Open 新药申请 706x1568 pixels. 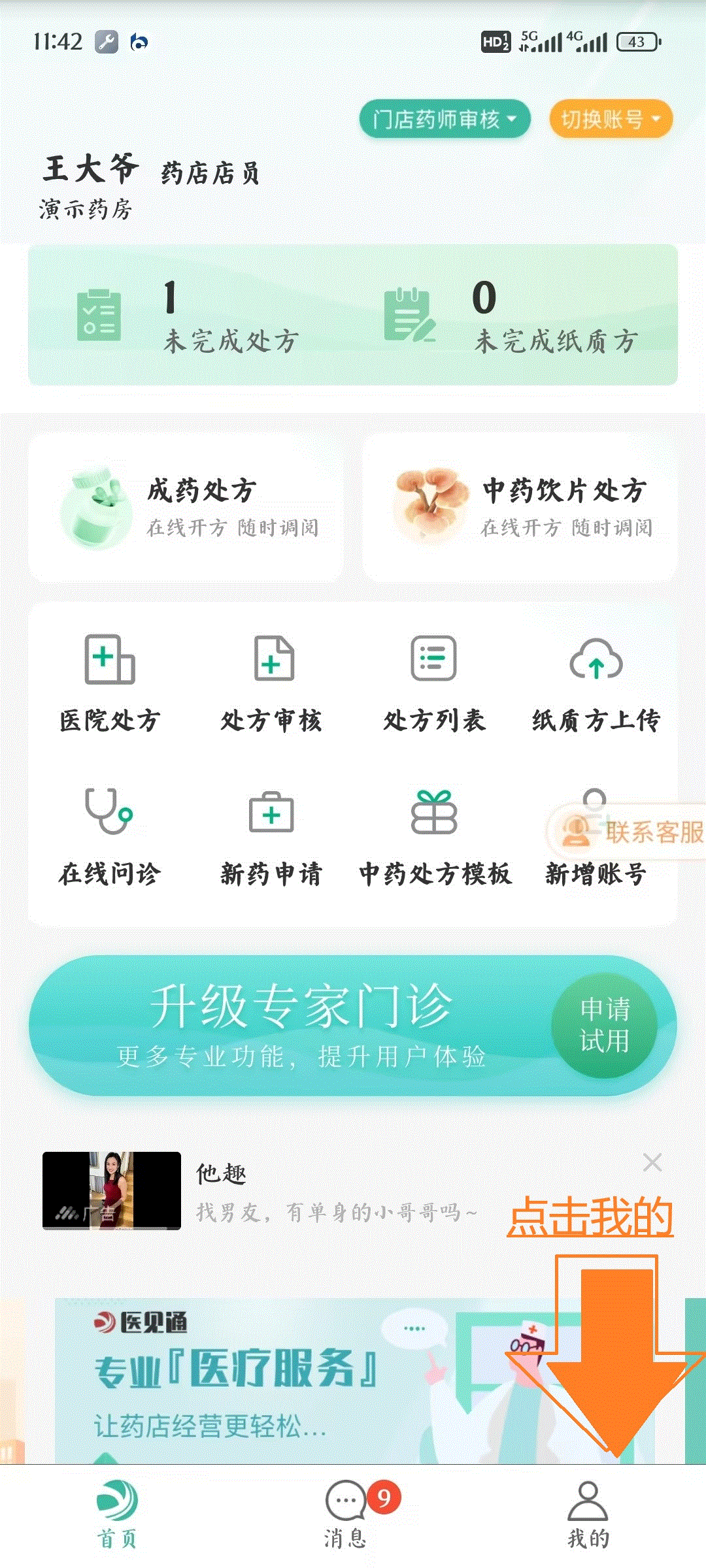coord(272,837)
